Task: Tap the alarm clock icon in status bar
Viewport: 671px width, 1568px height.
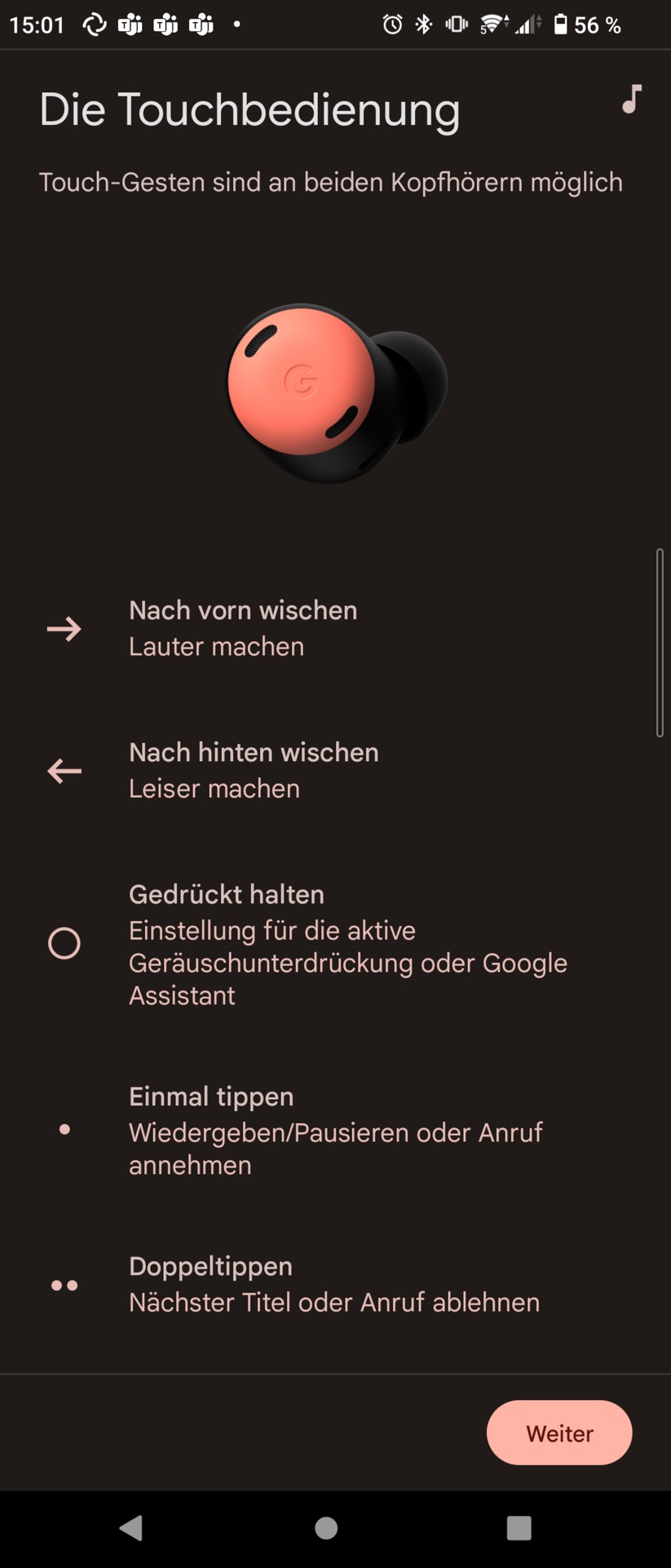Action: click(391, 24)
